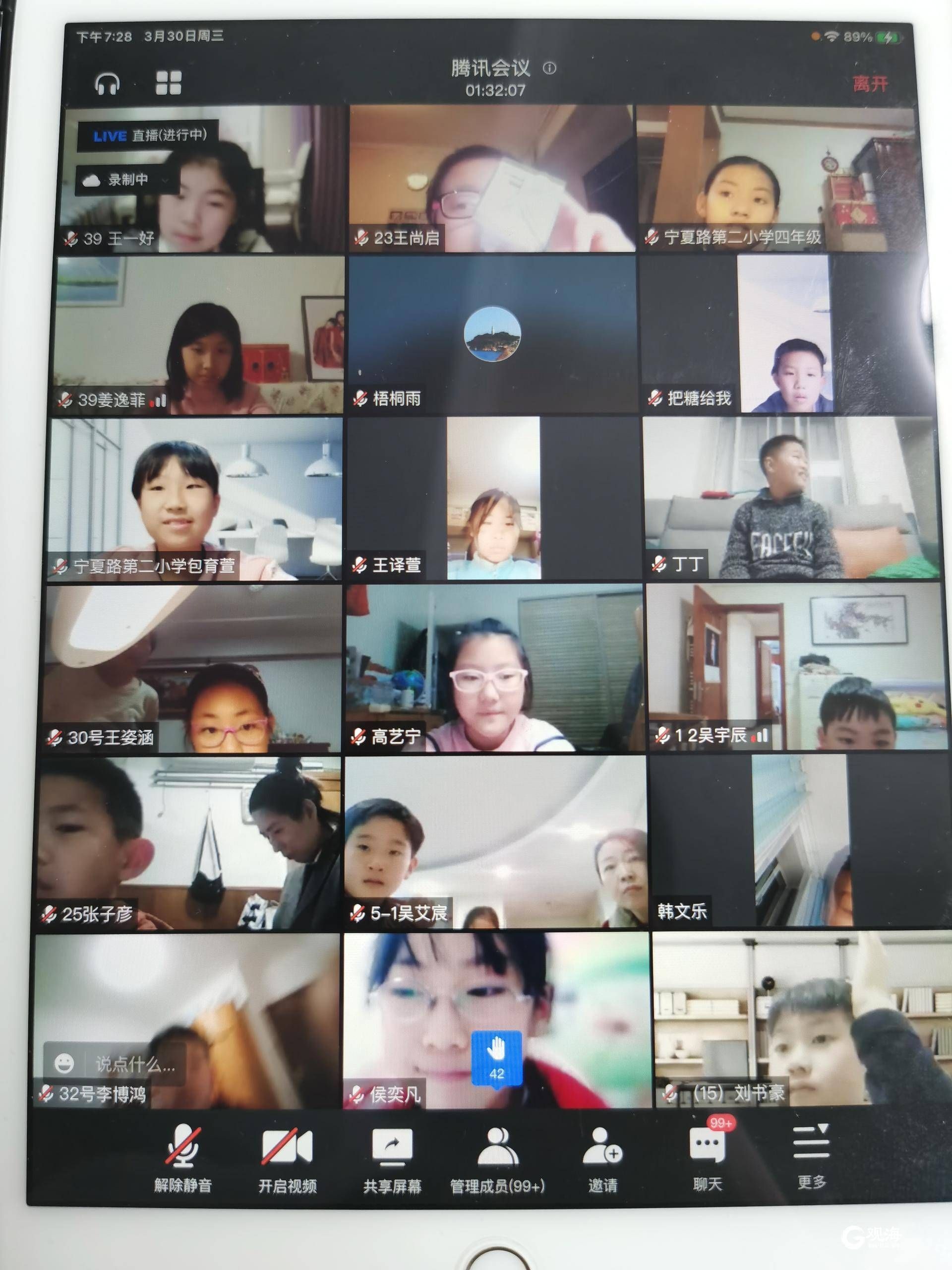Tap 离开 to leave the meeting

tap(870, 84)
